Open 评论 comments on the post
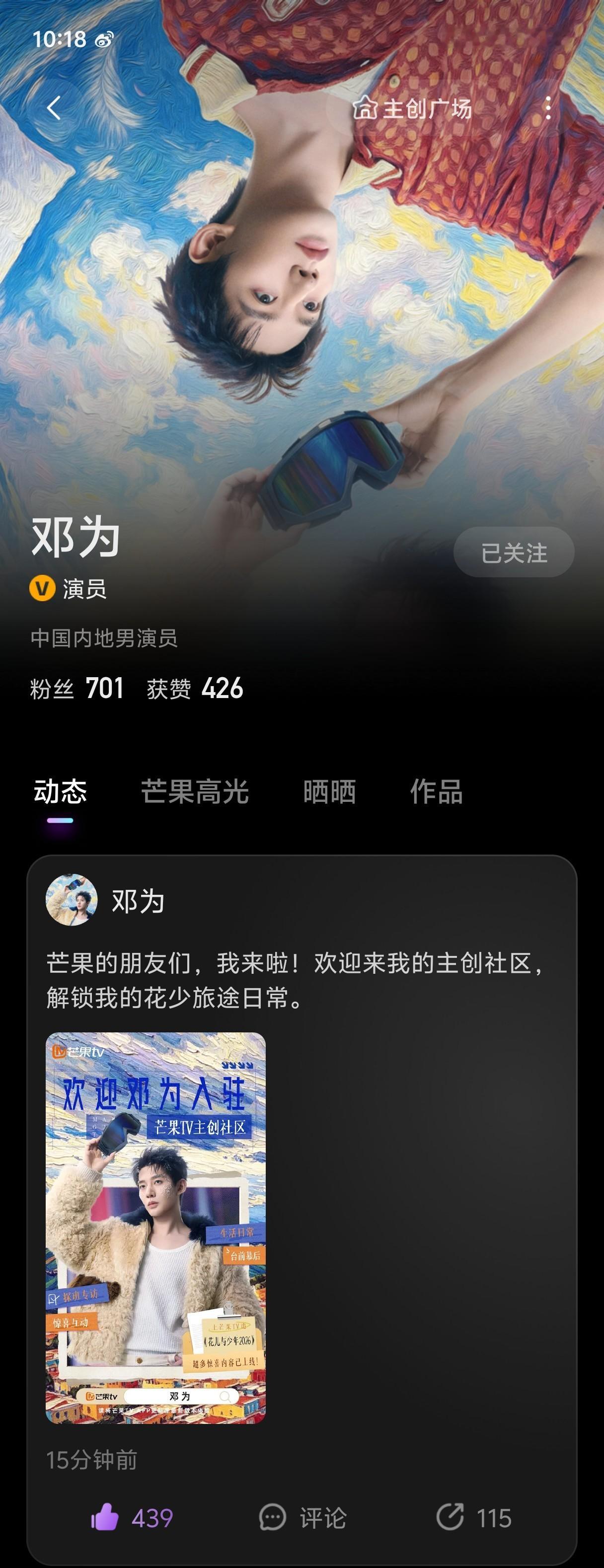 [x=302, y=1517]
